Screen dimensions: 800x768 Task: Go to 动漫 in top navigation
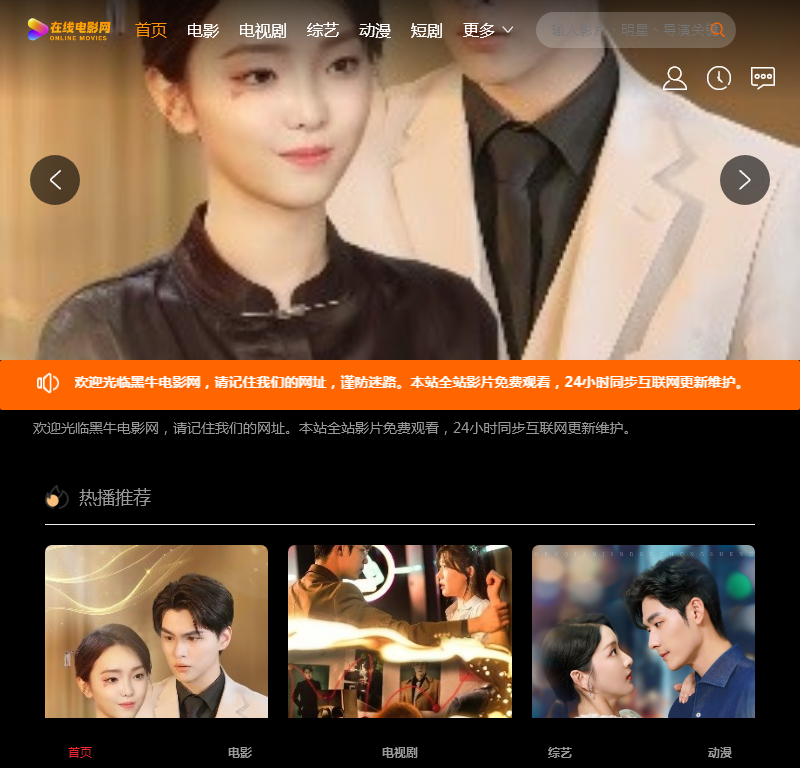click(x=375, y=30)
